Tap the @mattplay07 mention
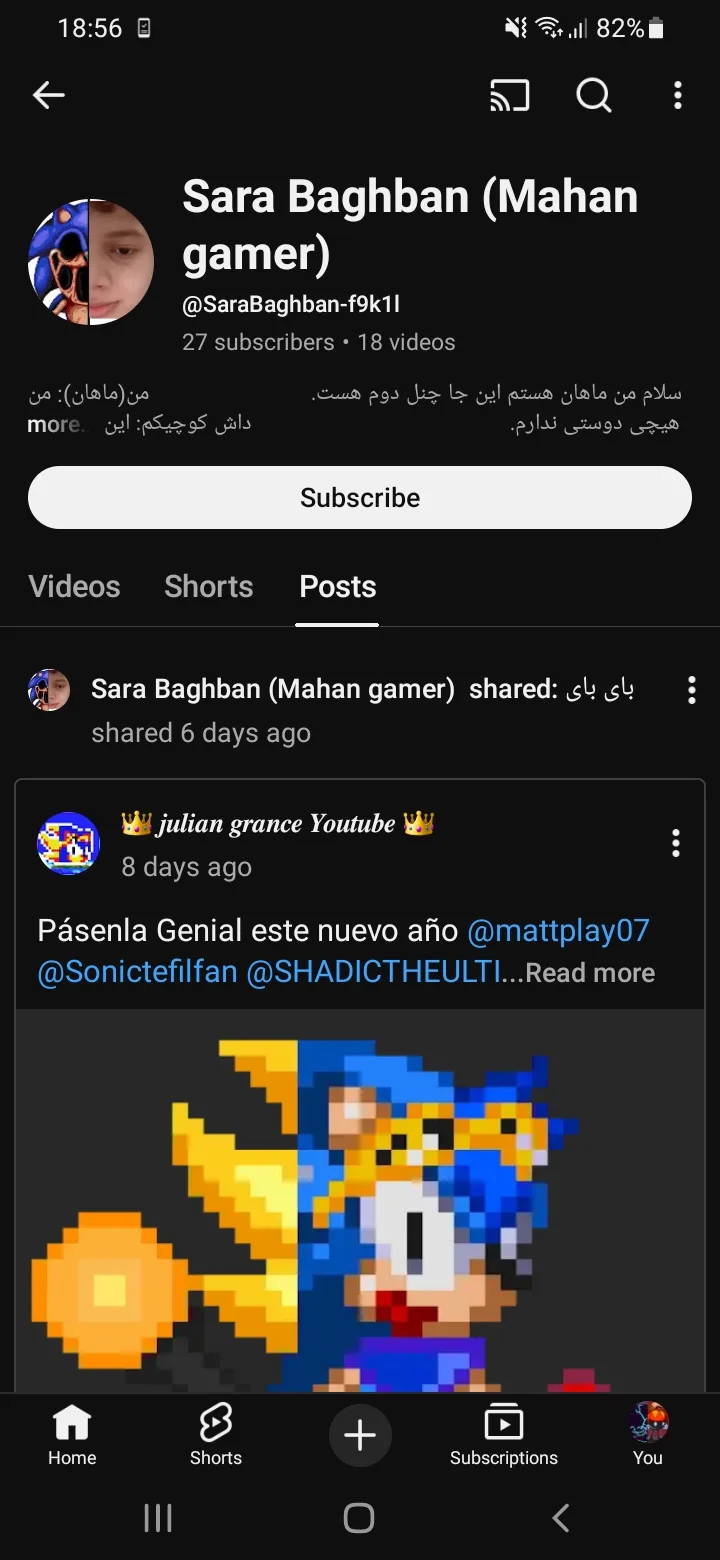 (558, 931)
